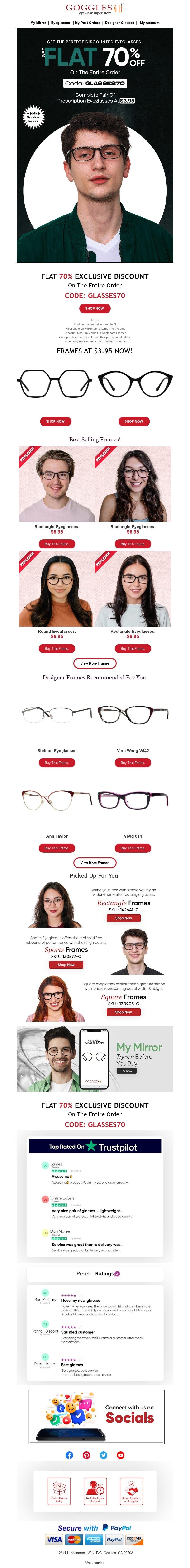The image size is (190, 1568).
Task: Shop Now for Rectangle Frames SKU 142641-C
Action: tap(124, 918)
